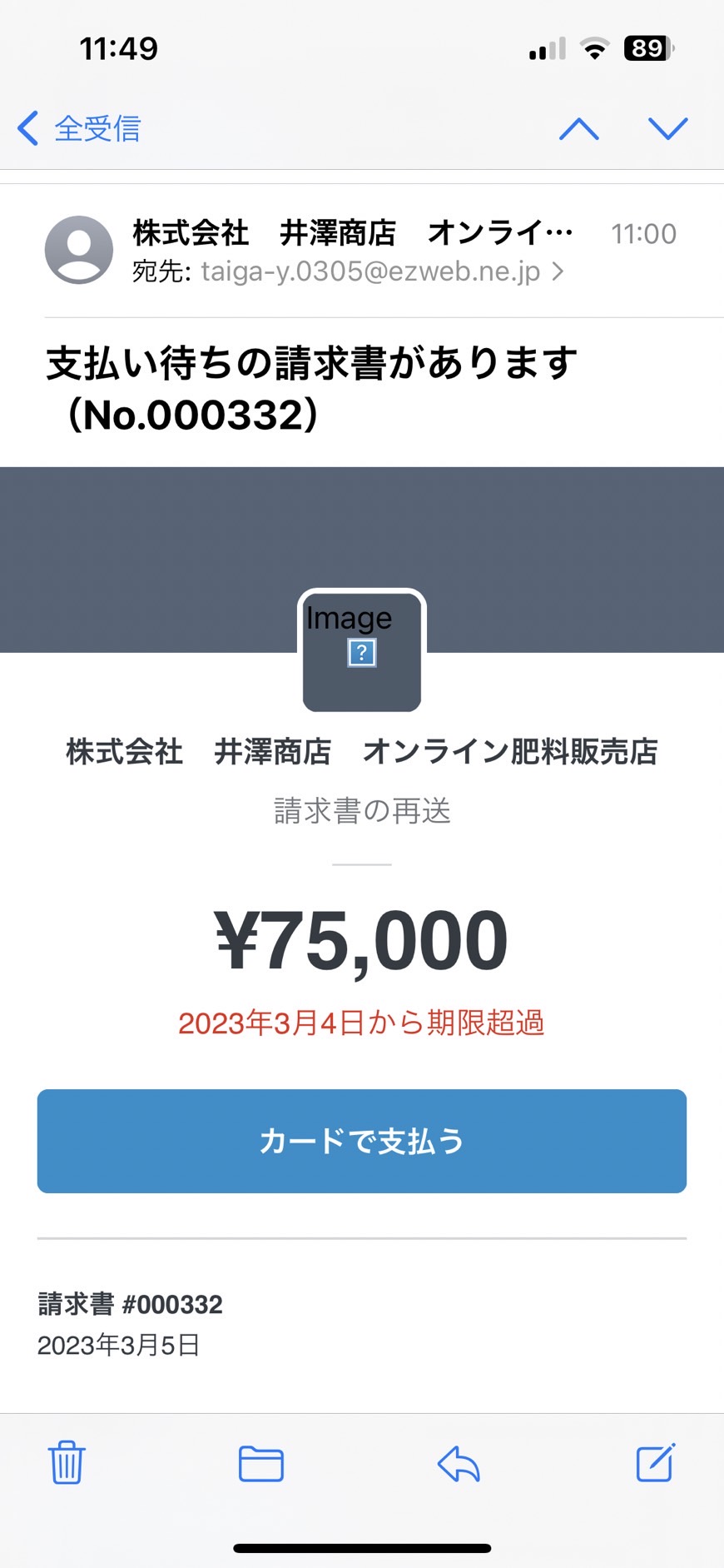The height and width of the screenshot is (1568, 724).
Task: Delete this email with the trash icon
Action: (x=67, y=1462)
